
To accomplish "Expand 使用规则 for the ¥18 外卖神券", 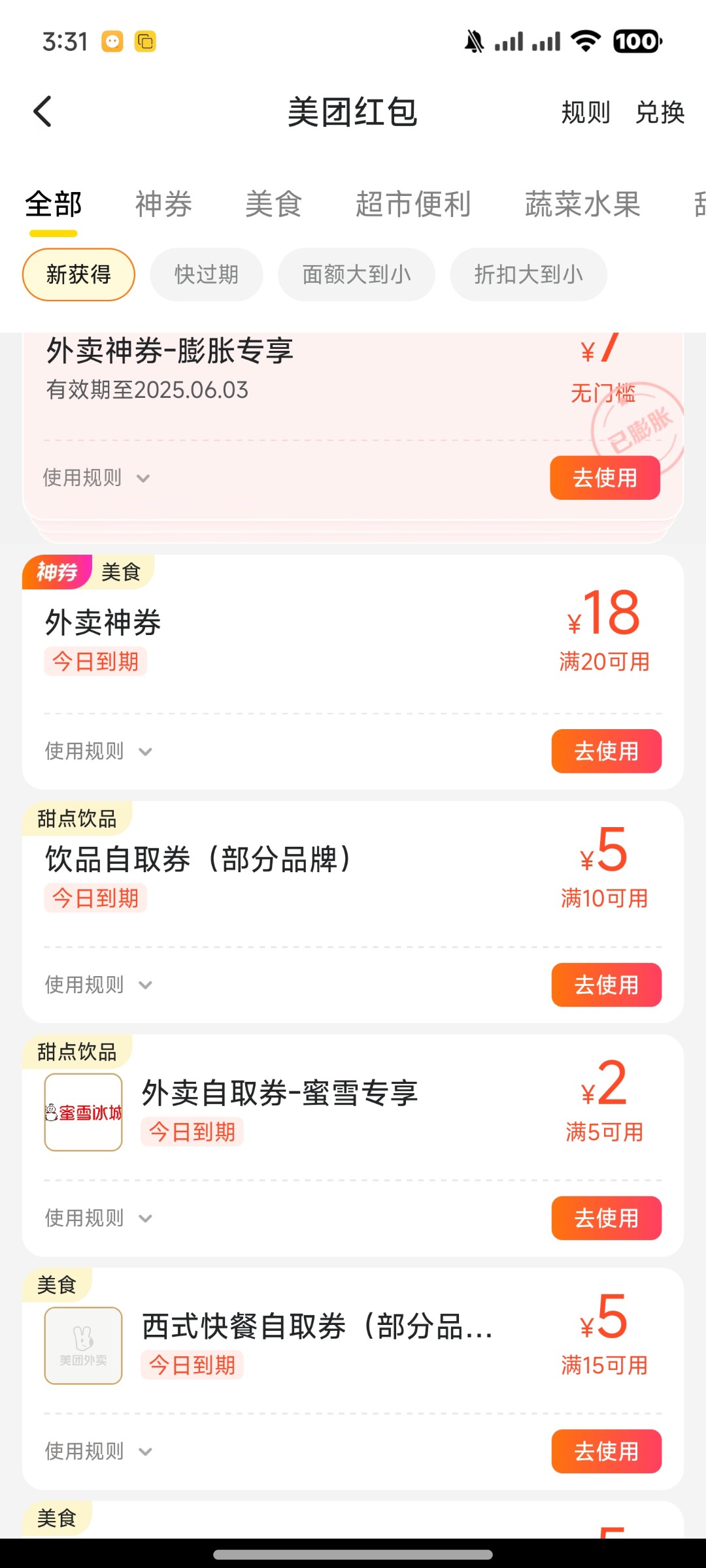I will coord(98,751).
